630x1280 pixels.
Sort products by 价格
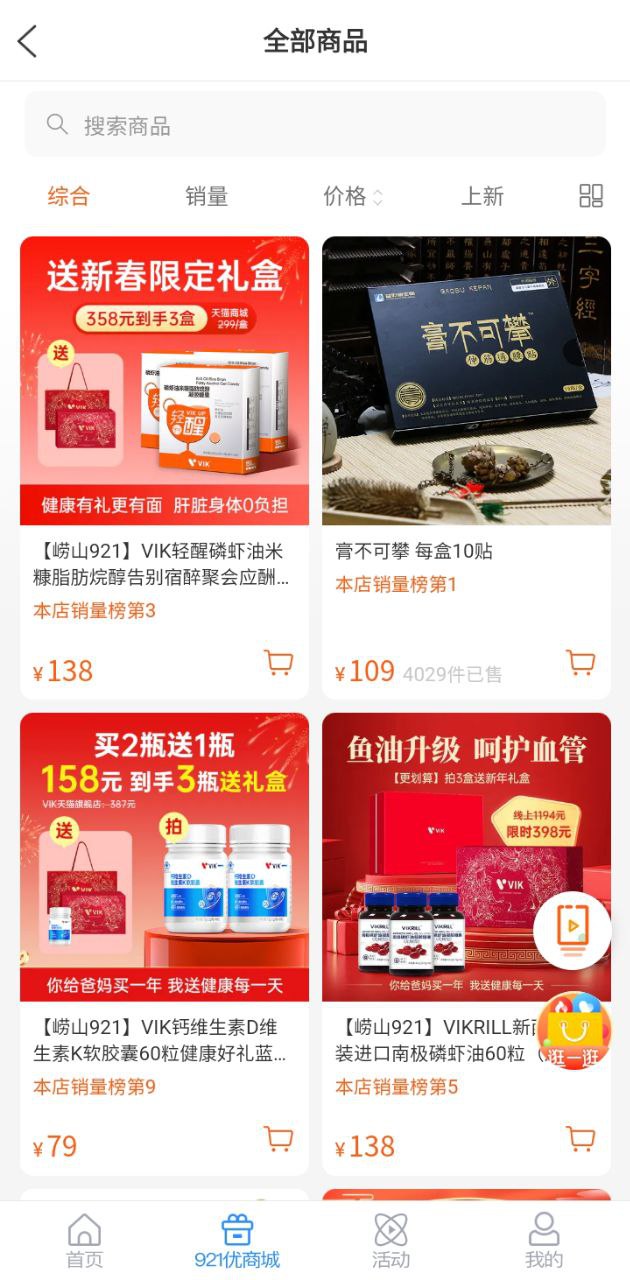pyautogui.click(x=352, y=196)
